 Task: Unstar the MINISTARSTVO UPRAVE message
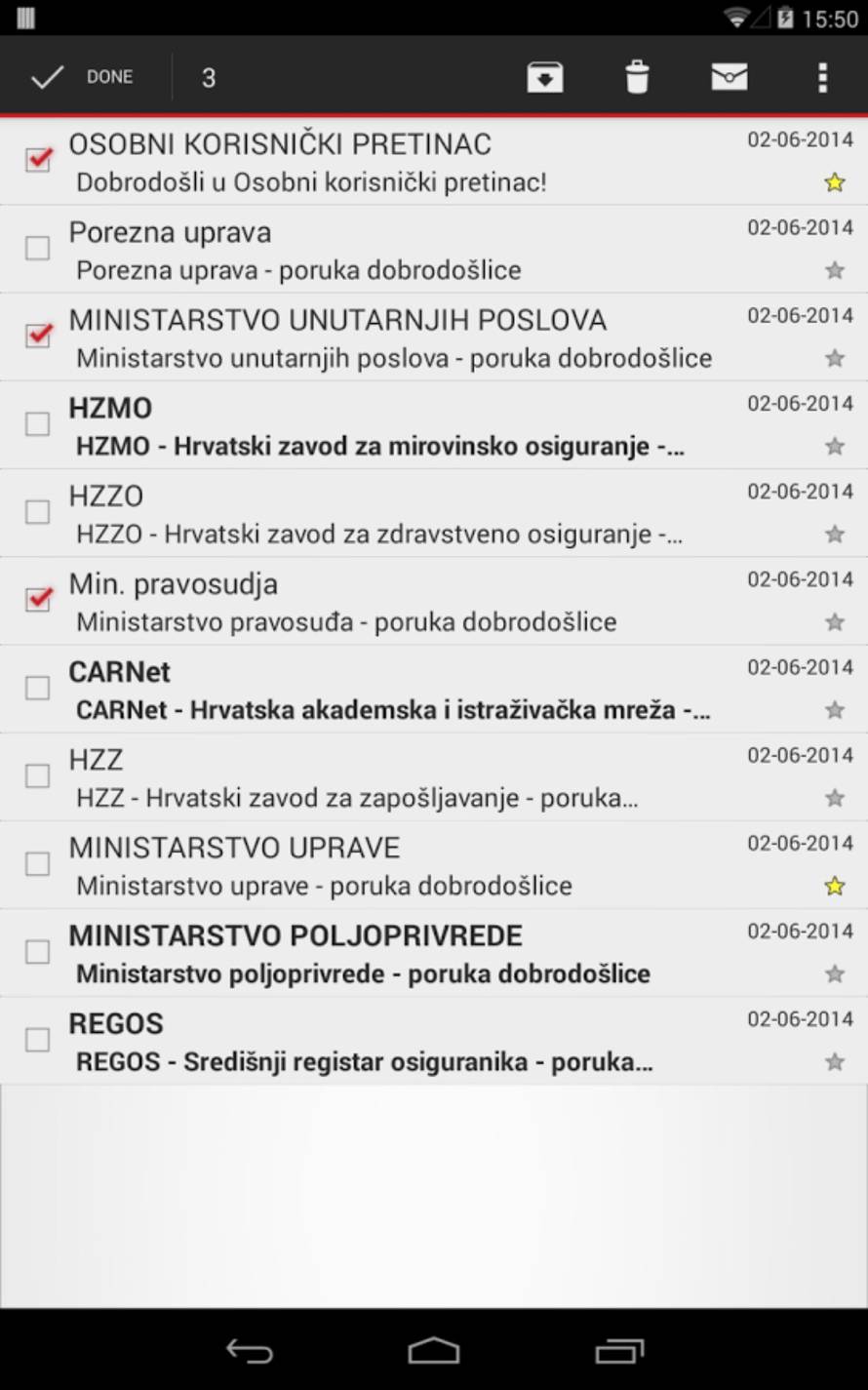(835, 886)
